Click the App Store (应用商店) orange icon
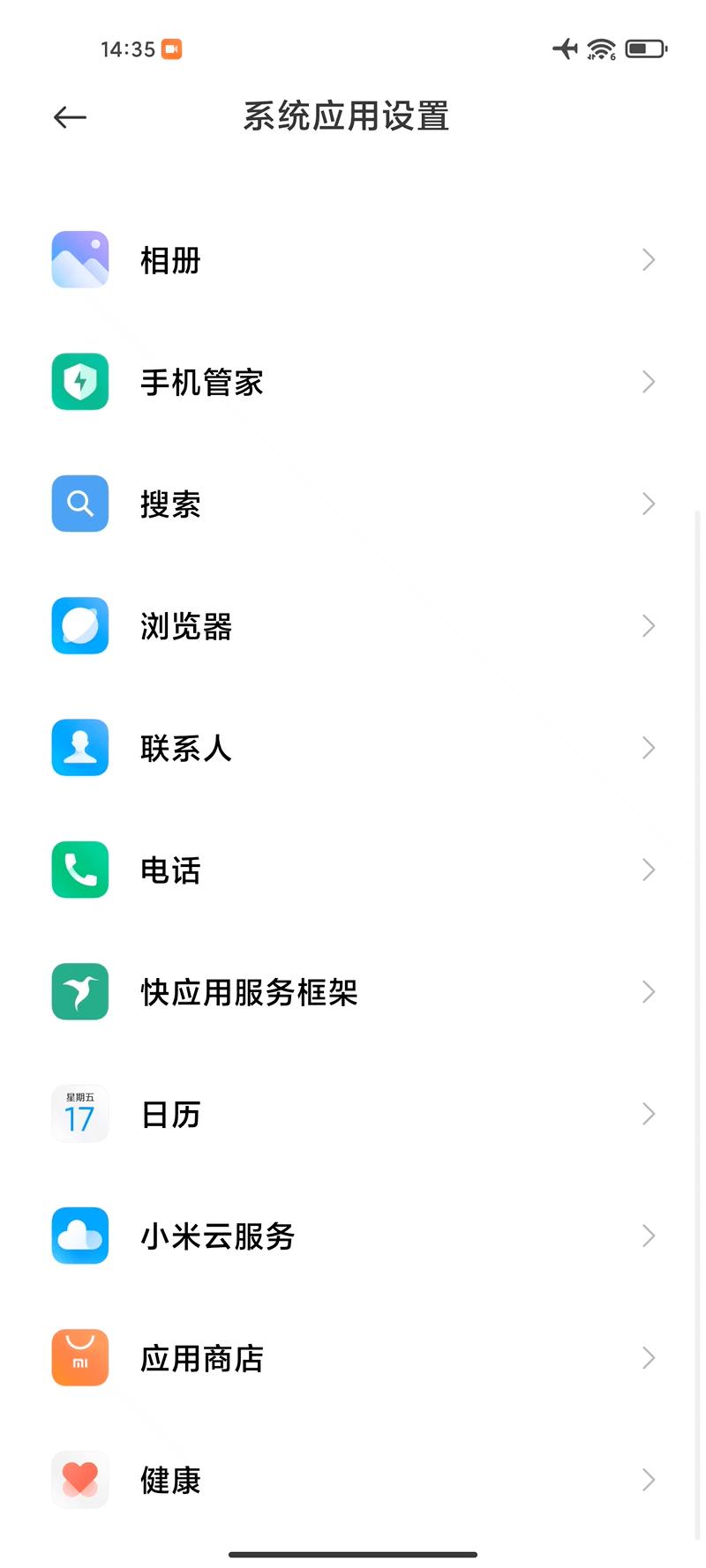This screenshot has width=706, height=1568. pyautogui.click(x=79, y=1357)
